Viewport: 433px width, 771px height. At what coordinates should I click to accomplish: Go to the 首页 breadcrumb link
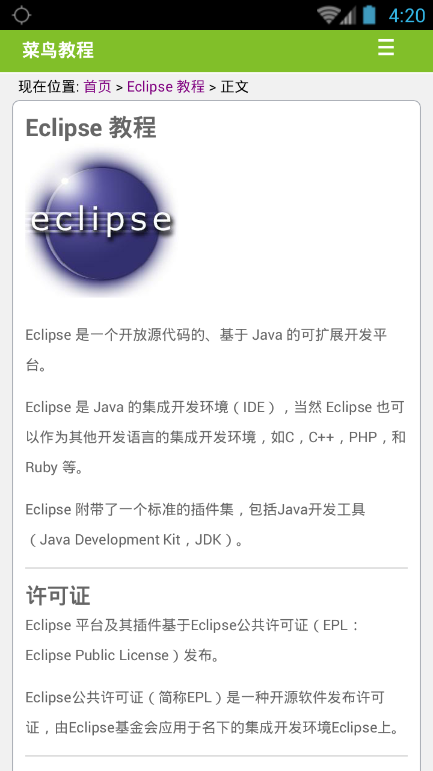coord(97,87)
